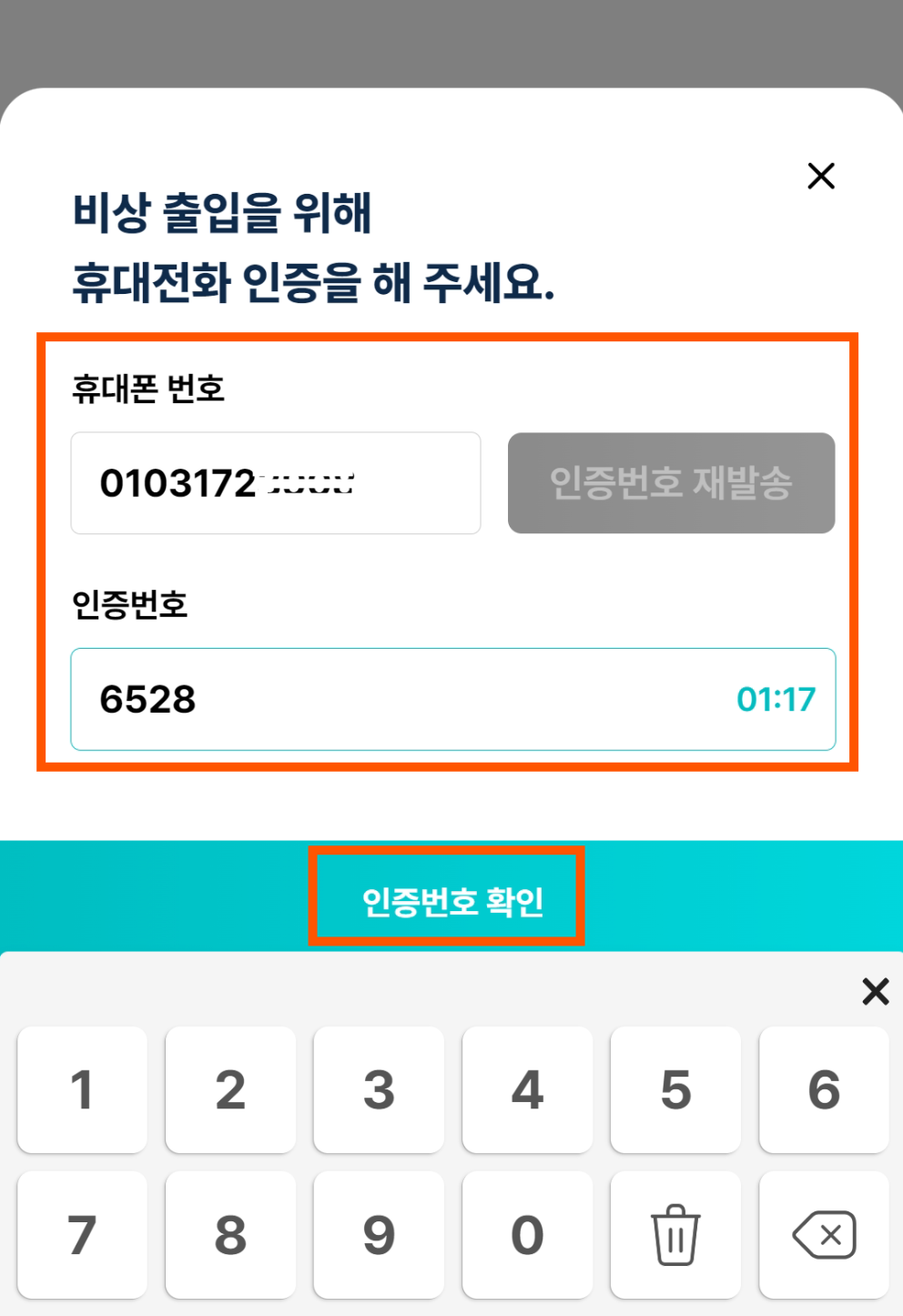Enter digit 8 on keypad
Viewport: 903px width, 1316px height.
click(x=230, y=1235)
